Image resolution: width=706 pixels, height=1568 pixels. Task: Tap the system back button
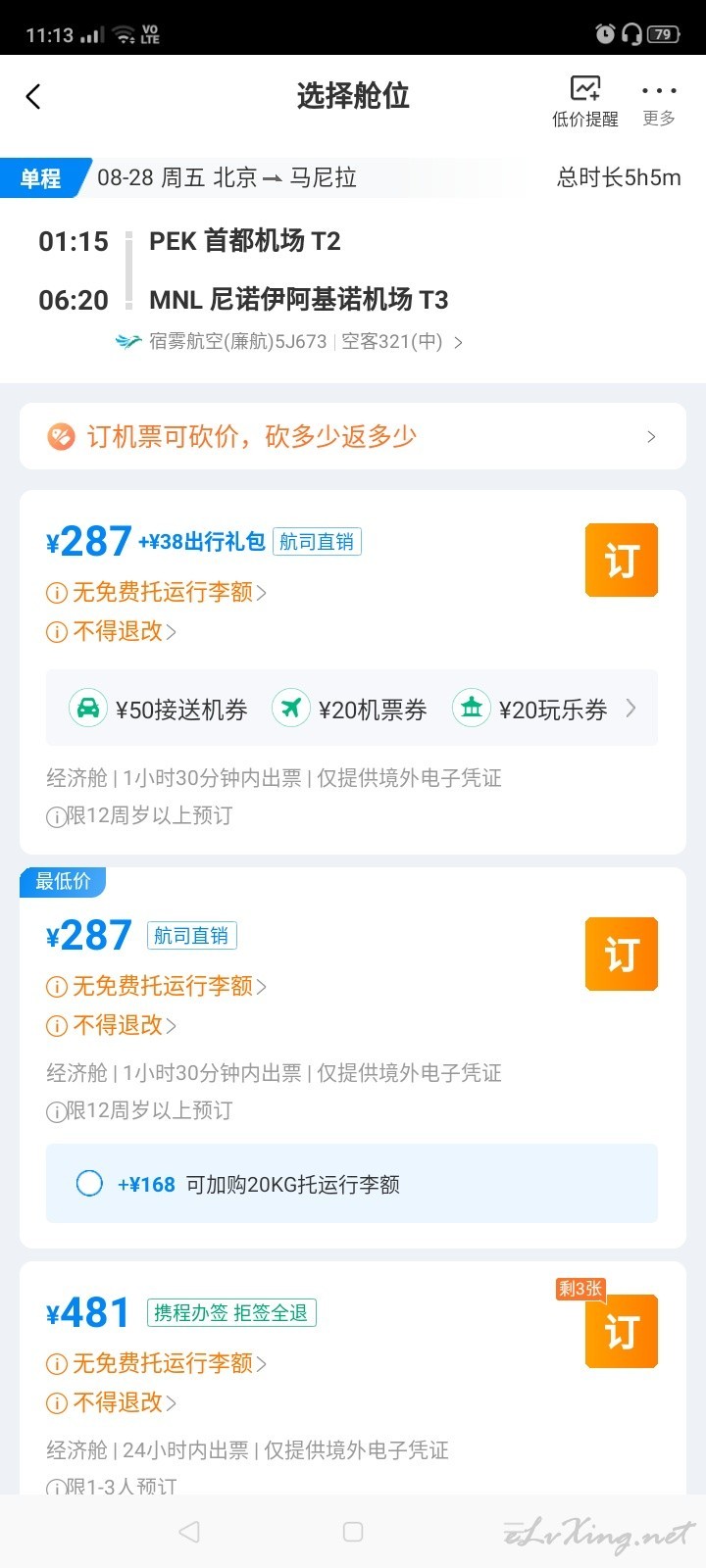point(190,1532)
